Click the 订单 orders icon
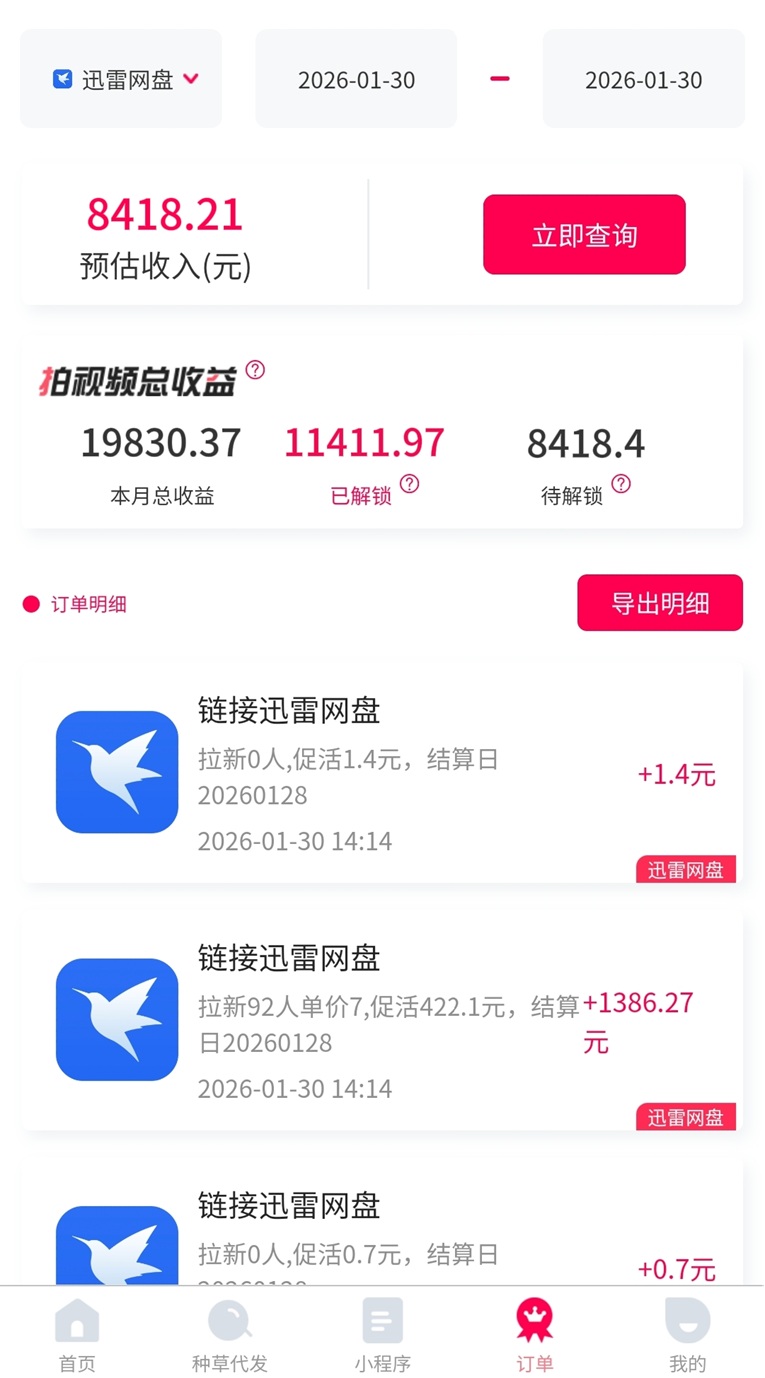Screen dimensions: 765x1378 click(534, 1322)
